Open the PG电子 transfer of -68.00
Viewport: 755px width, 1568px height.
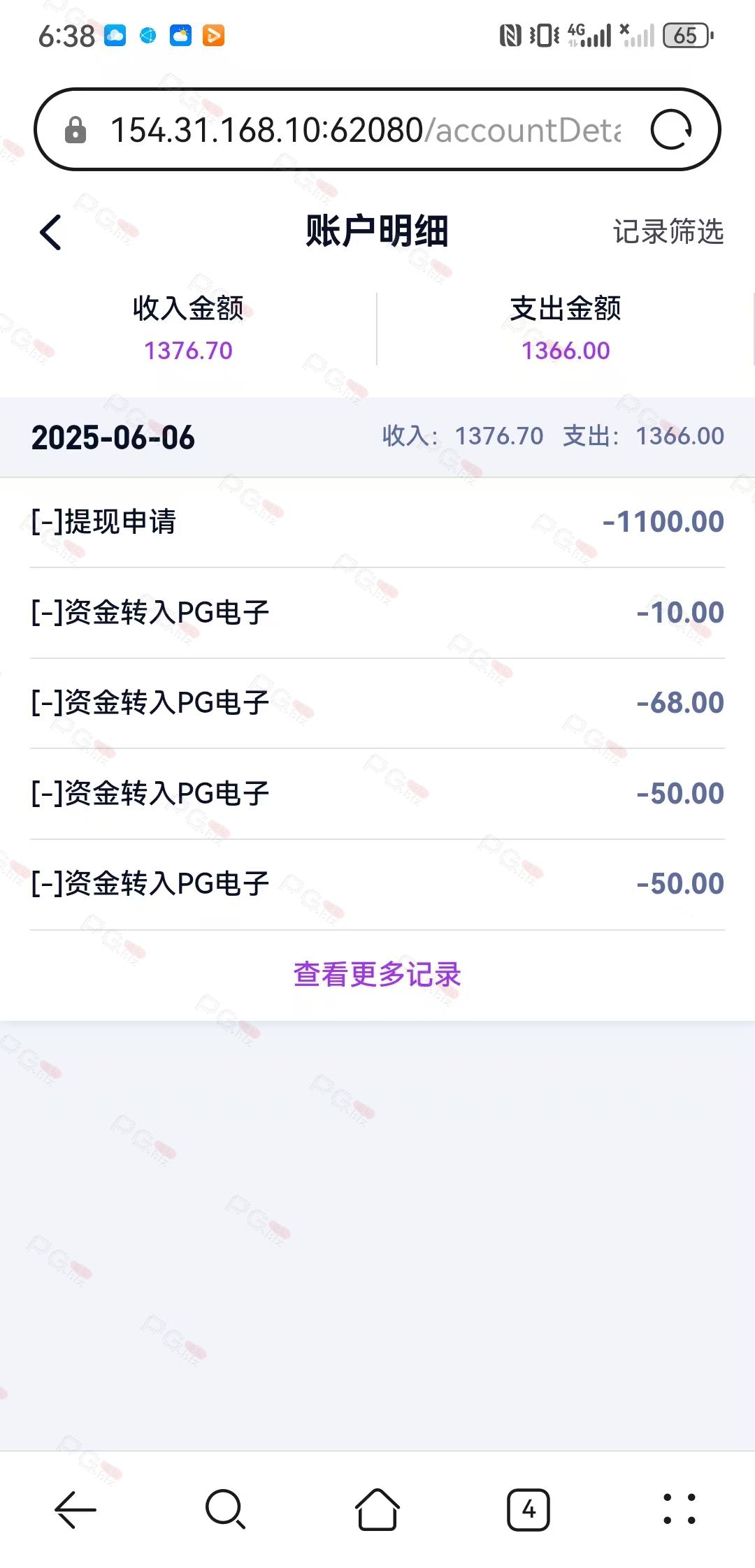[377, 703]
